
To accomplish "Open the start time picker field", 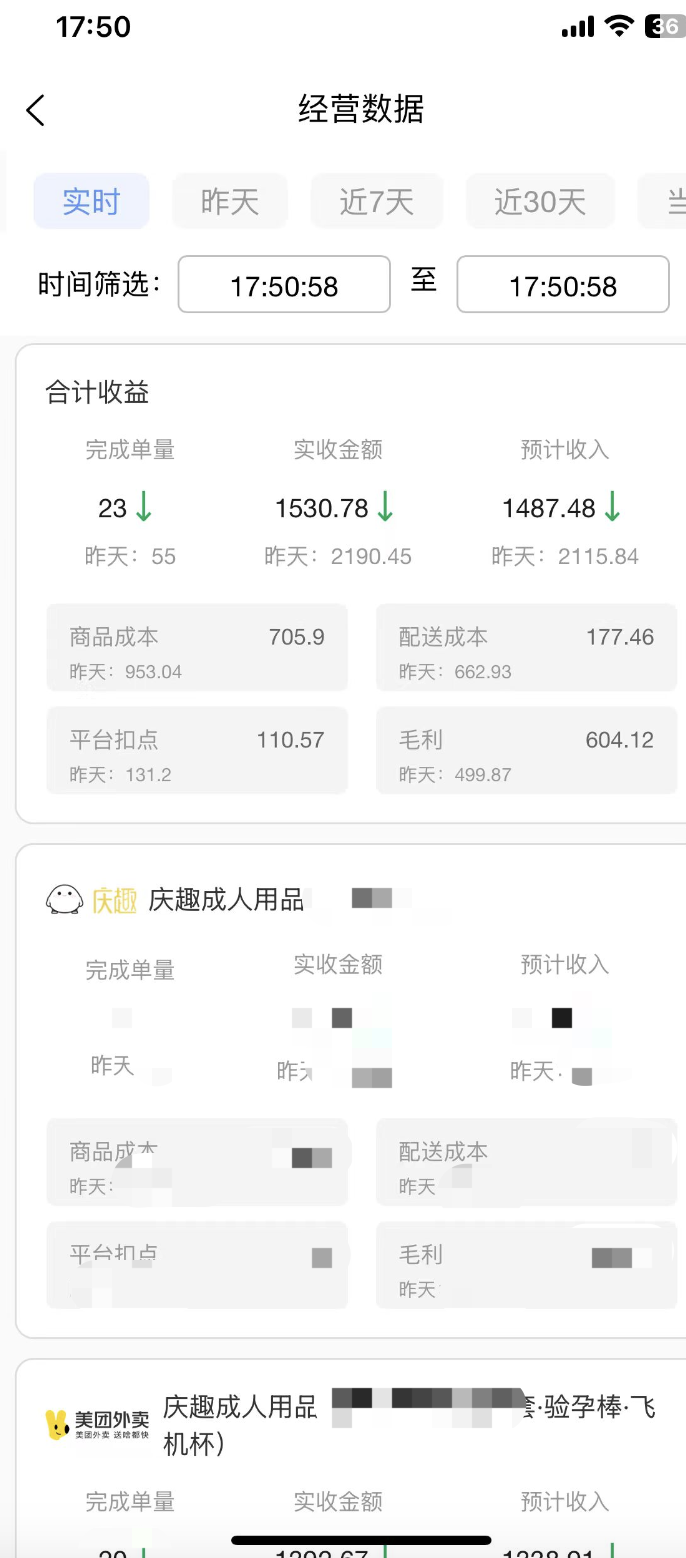I will click(284, 286).
